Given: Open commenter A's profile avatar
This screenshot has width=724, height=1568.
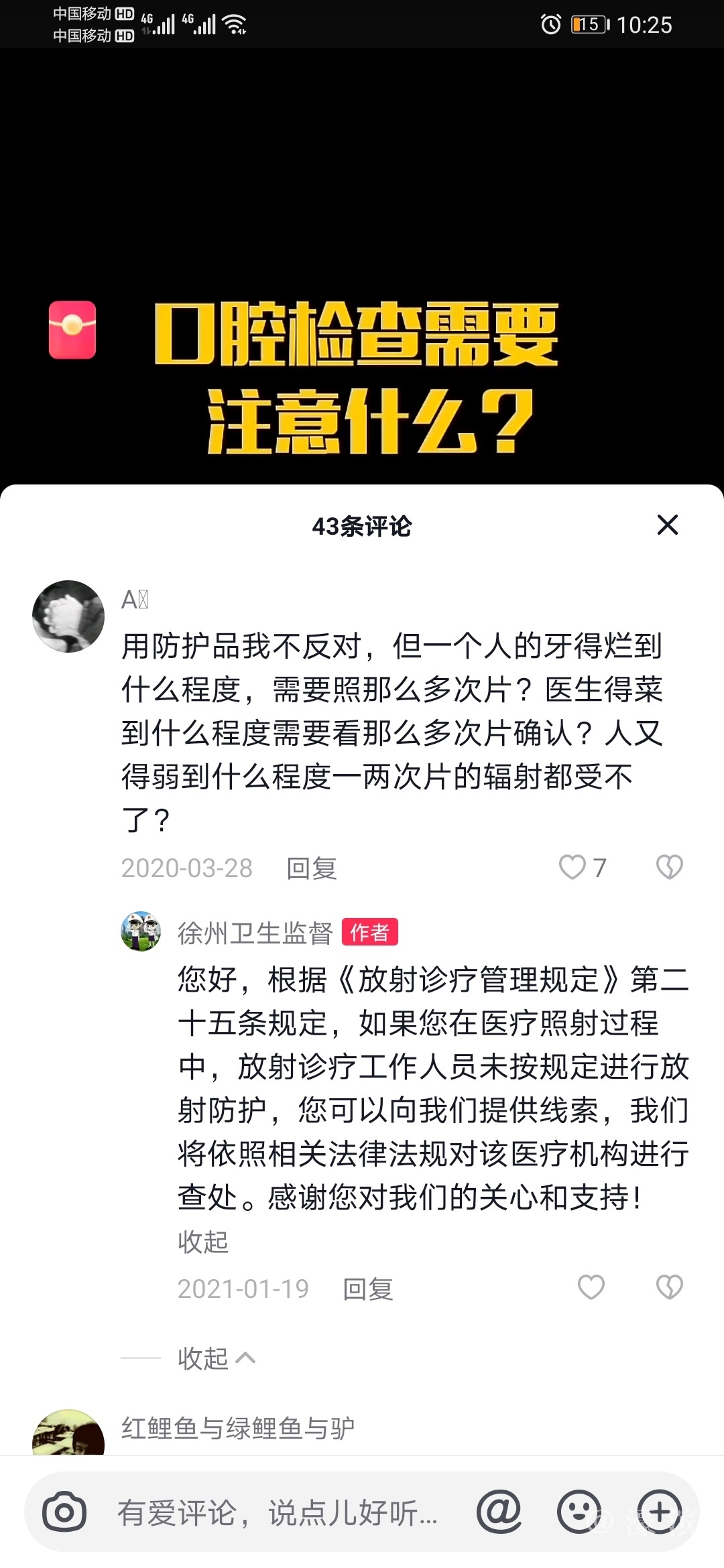Looking at the screenshot, I should (x=68, y=616).
